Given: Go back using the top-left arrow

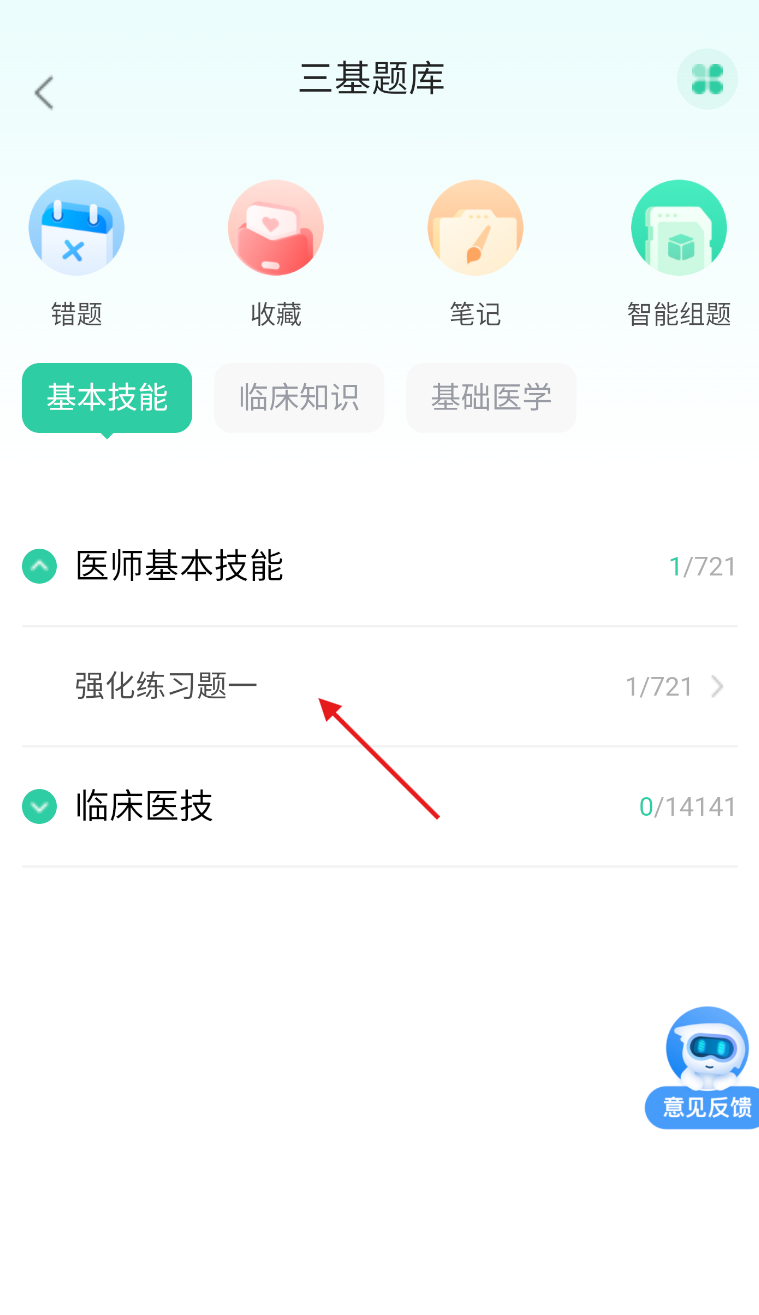Looking at the screenshot, I should 43,93.
